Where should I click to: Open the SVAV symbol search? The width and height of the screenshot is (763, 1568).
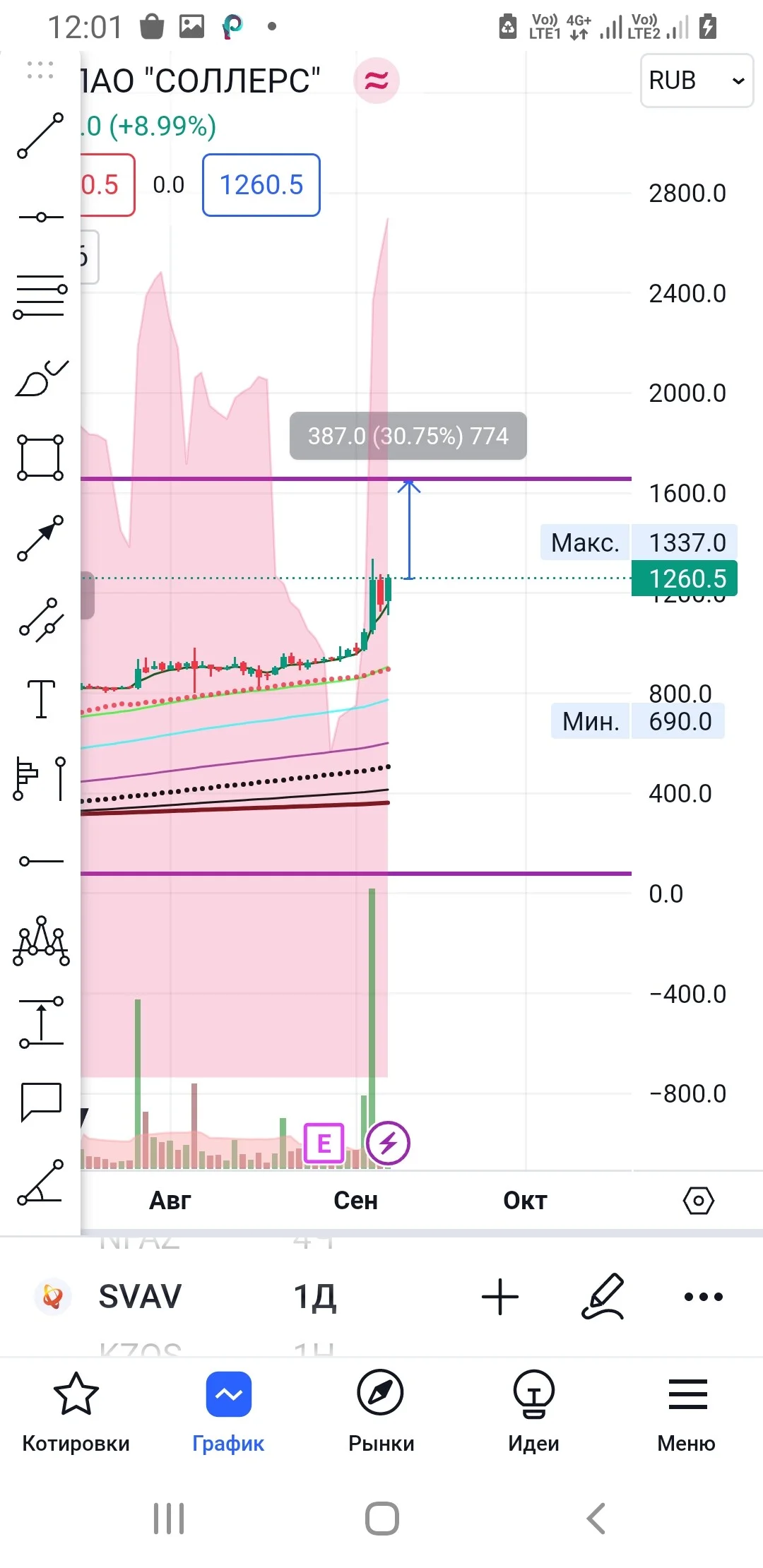(x=140, y=1297)
